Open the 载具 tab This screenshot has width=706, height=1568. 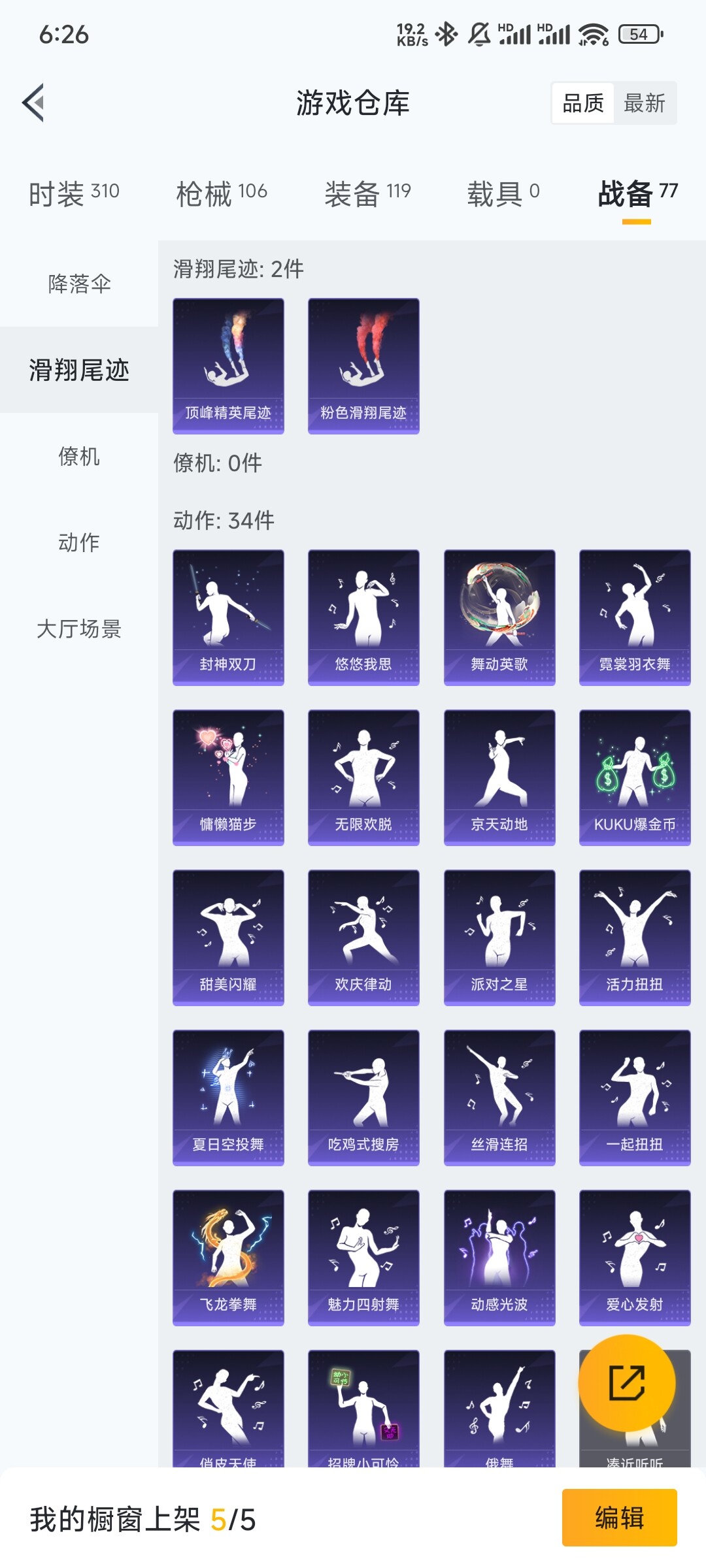click(503, 193)
